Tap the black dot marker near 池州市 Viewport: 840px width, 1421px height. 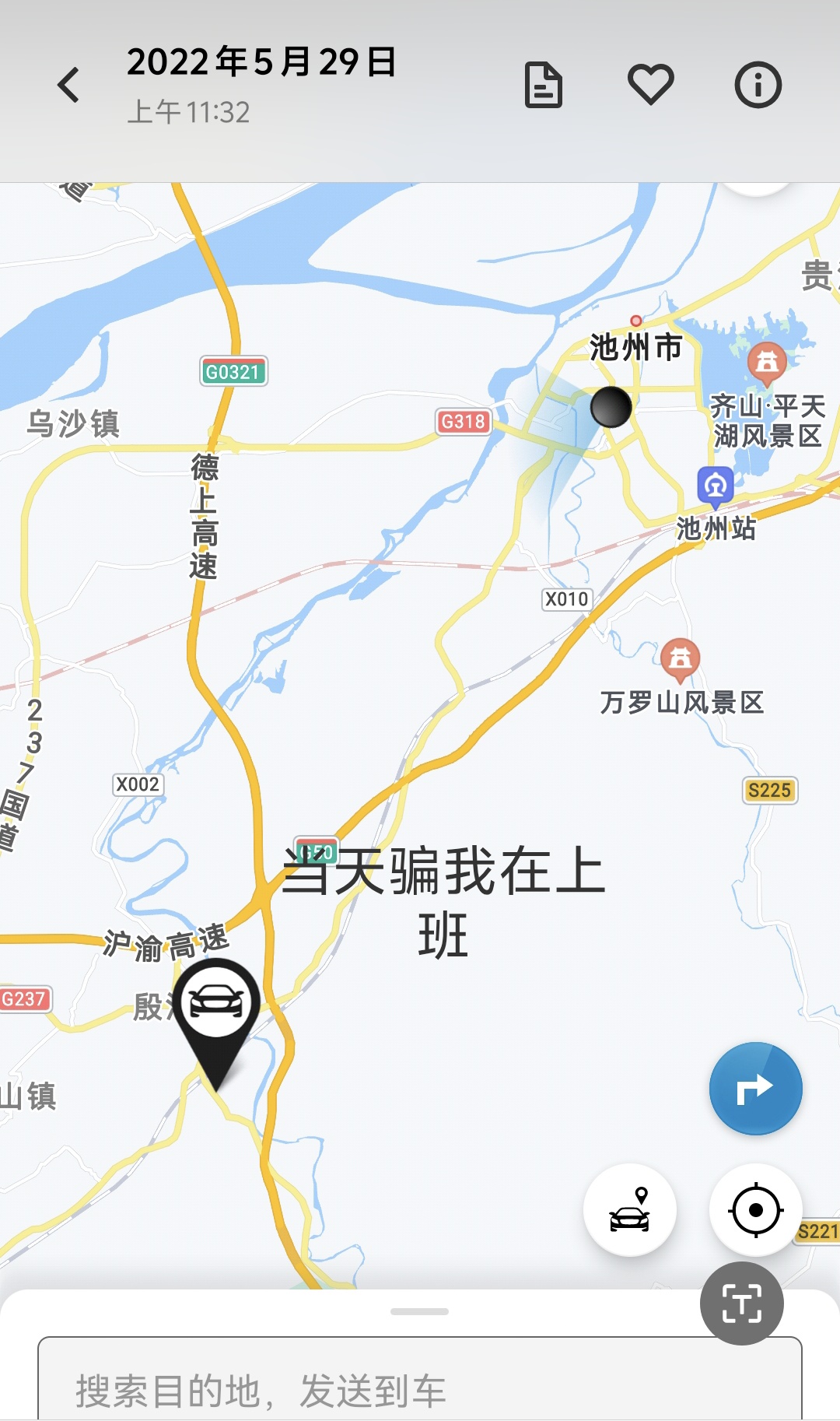(611, 407)
